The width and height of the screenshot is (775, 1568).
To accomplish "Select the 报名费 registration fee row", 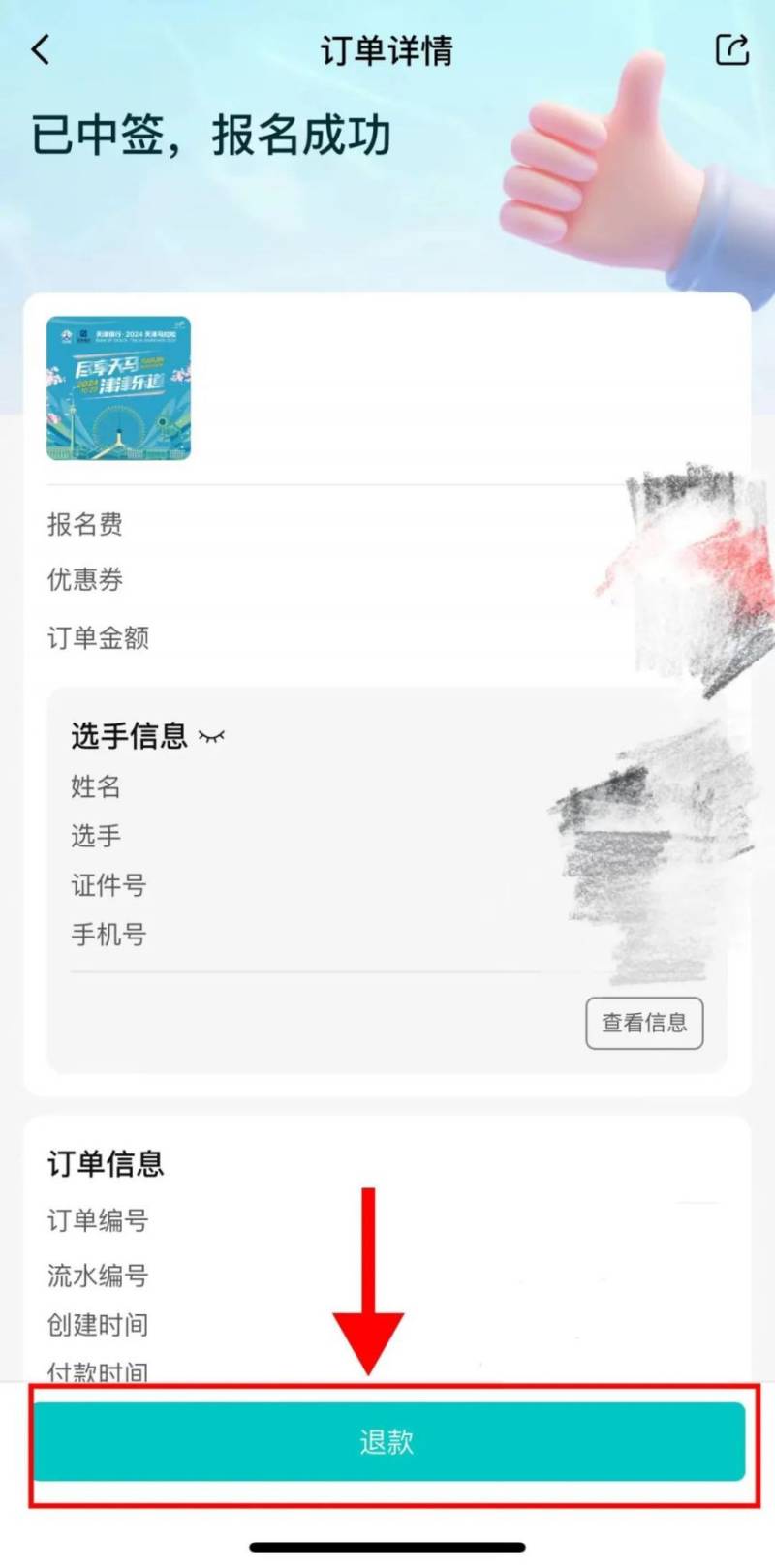I will point(83,524).
